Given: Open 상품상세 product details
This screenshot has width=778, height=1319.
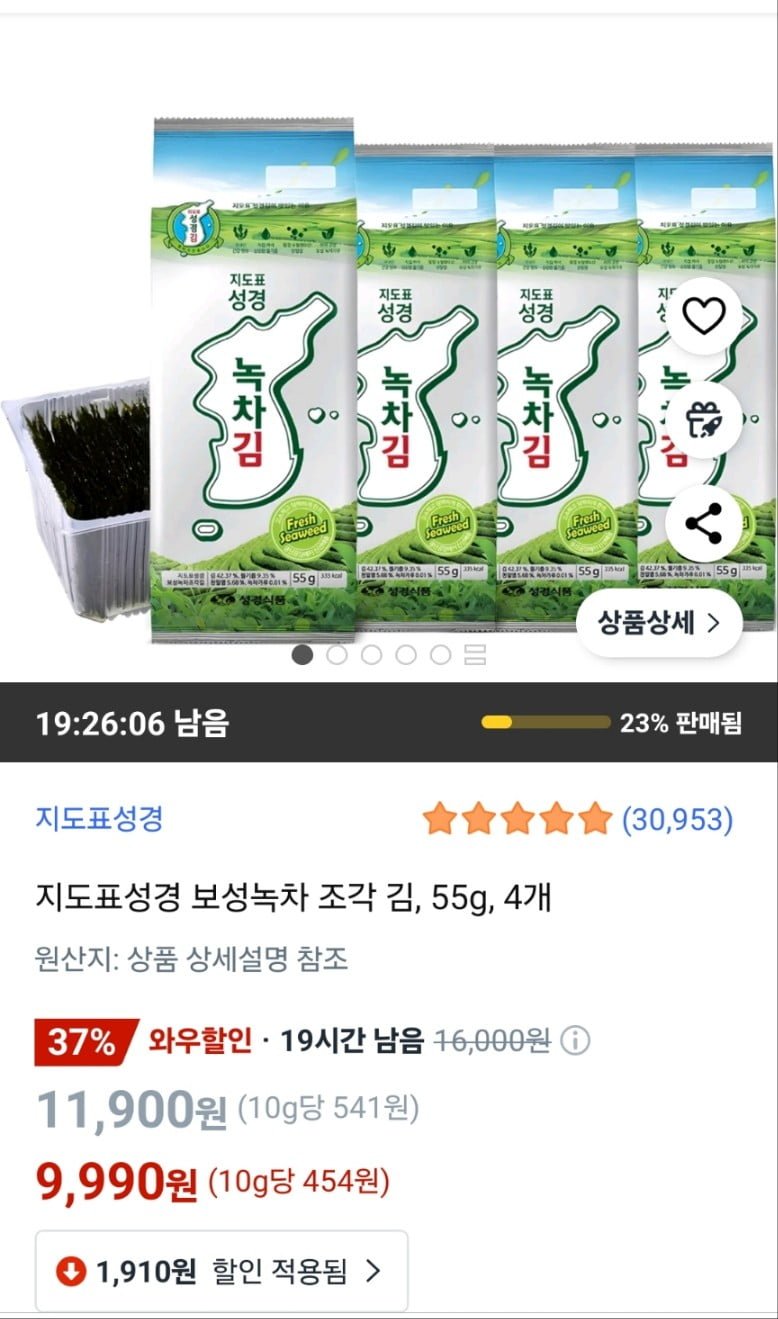Looking at the screenshot, I should 659,623.
